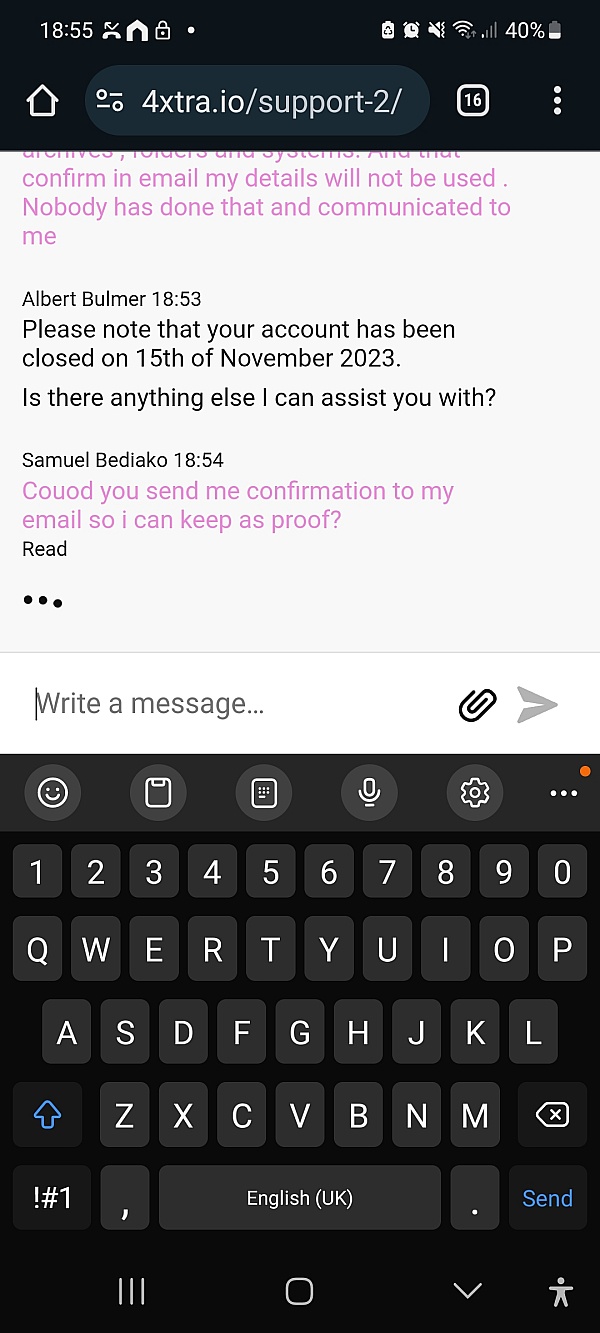
Task: Send the chat message with the arrow
Action: coord(537,704)
